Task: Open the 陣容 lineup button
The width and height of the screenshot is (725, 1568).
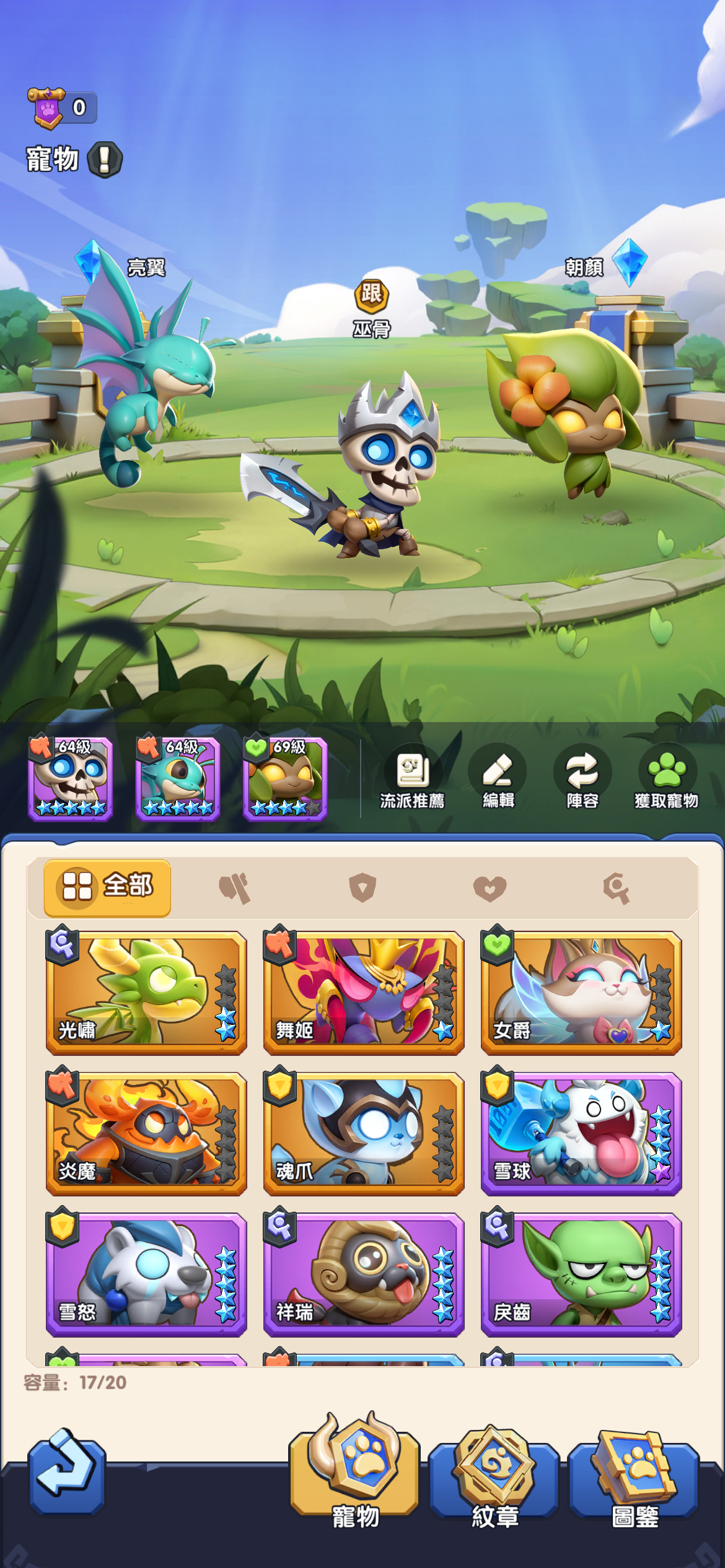Action: (x=582, y=777)
